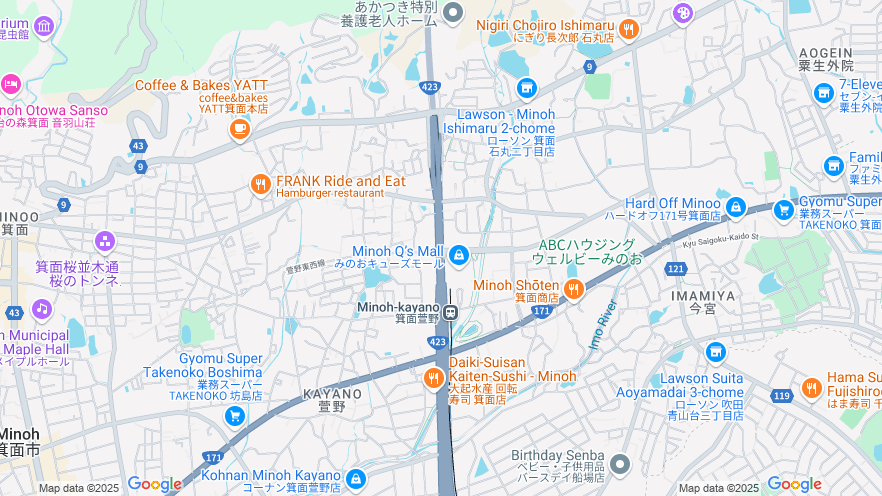This screenshot has height=496, width=882.
Task: Tap the Hama Sushi Fujishiro restaurant pin
Action: pos(812,388)
